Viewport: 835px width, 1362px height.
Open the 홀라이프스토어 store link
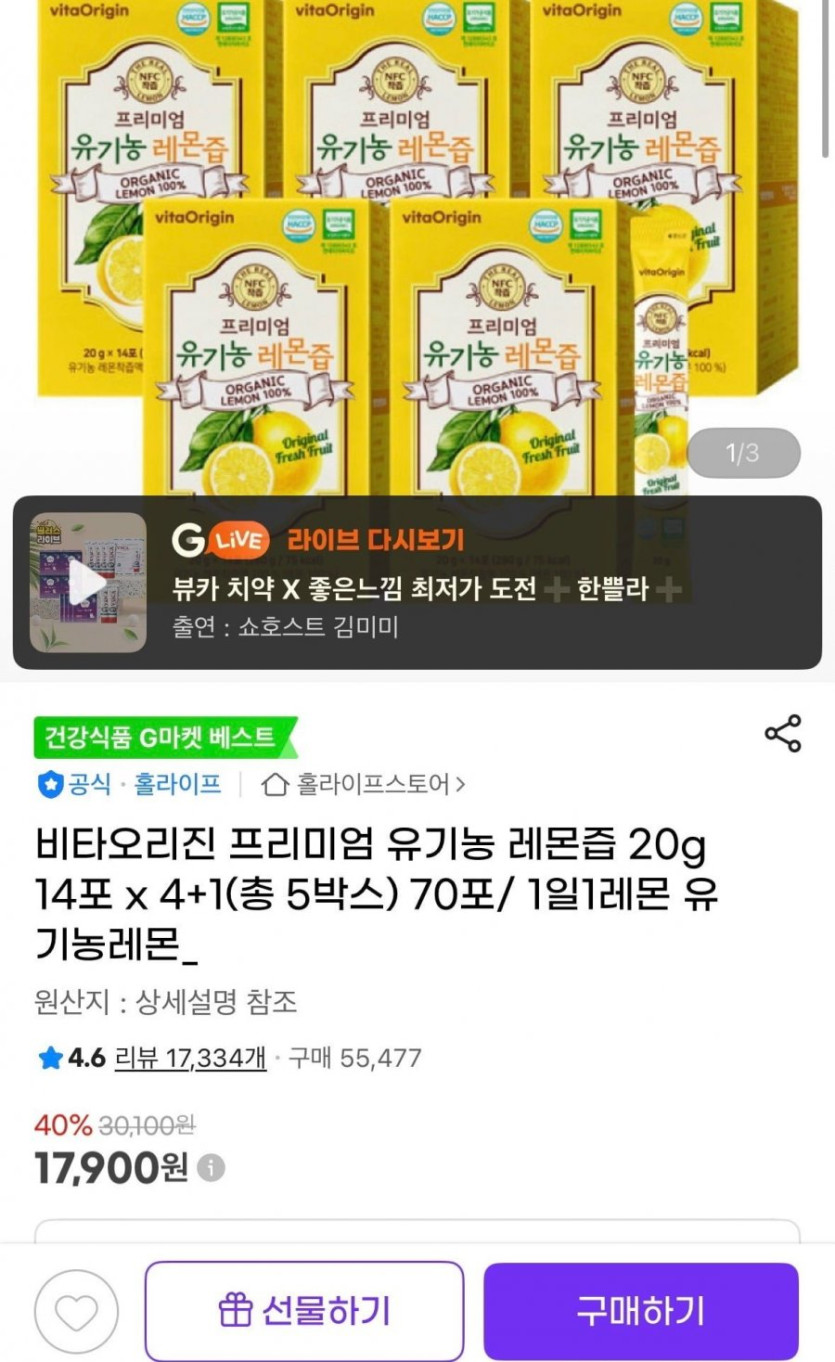pos(364,784)
